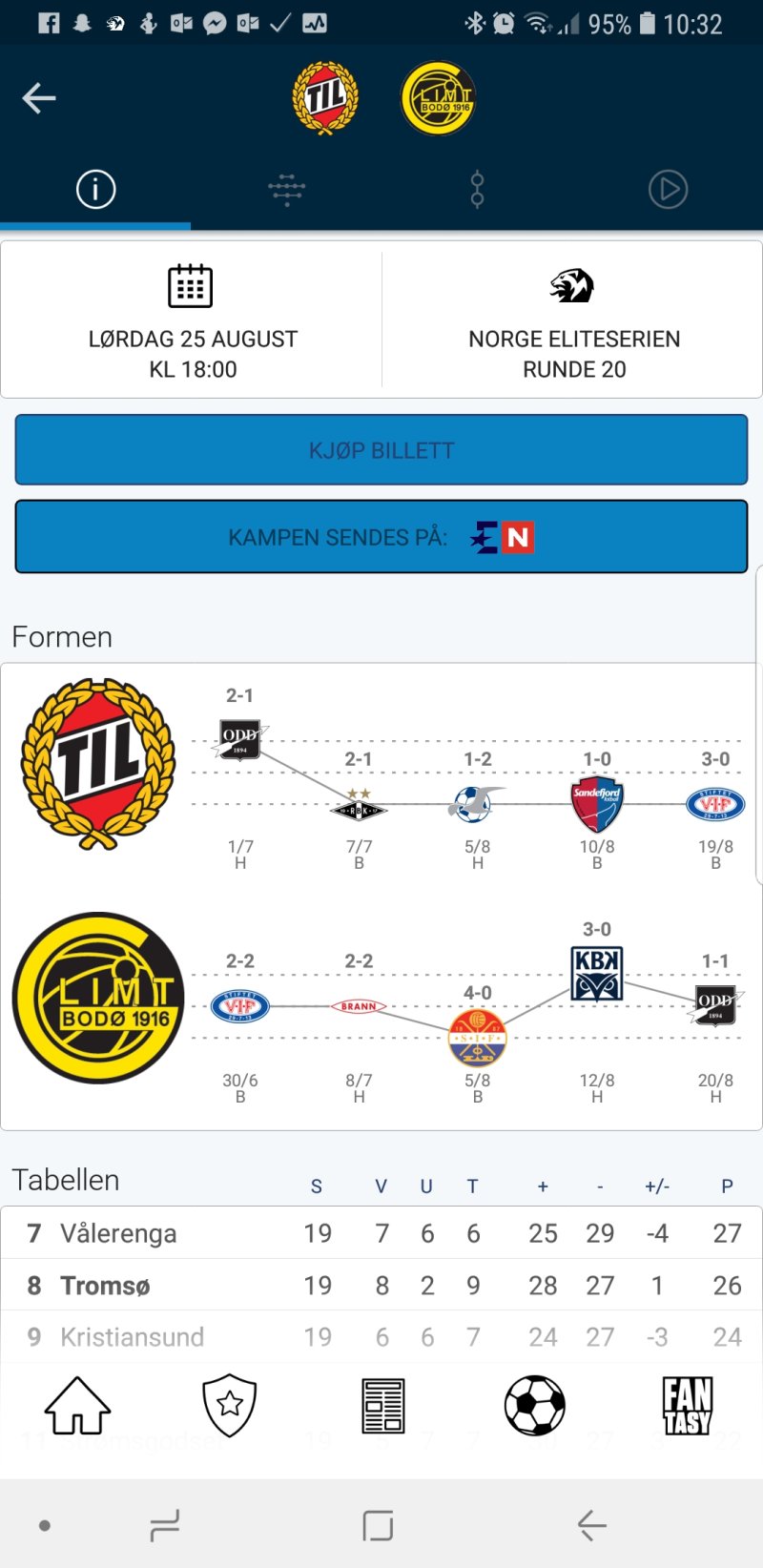Open the Fantasy tab

[x=687, y=1406]
